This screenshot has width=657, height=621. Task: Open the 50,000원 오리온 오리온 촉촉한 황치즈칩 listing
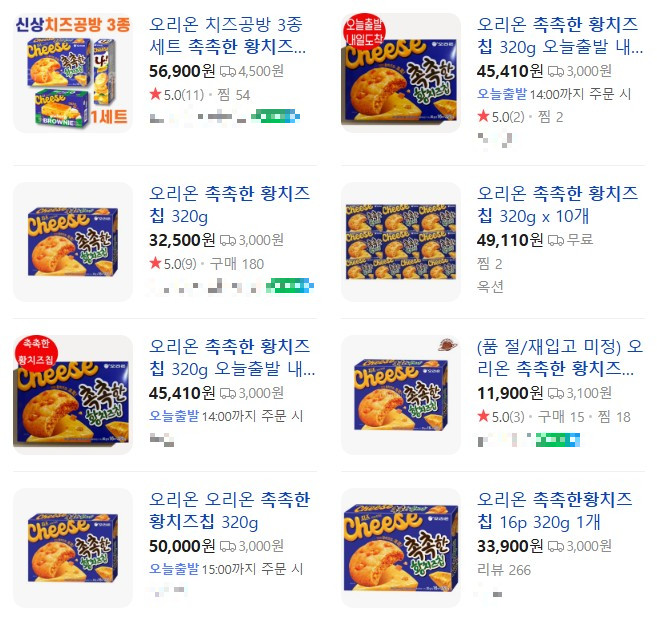(x=228, y=510)
